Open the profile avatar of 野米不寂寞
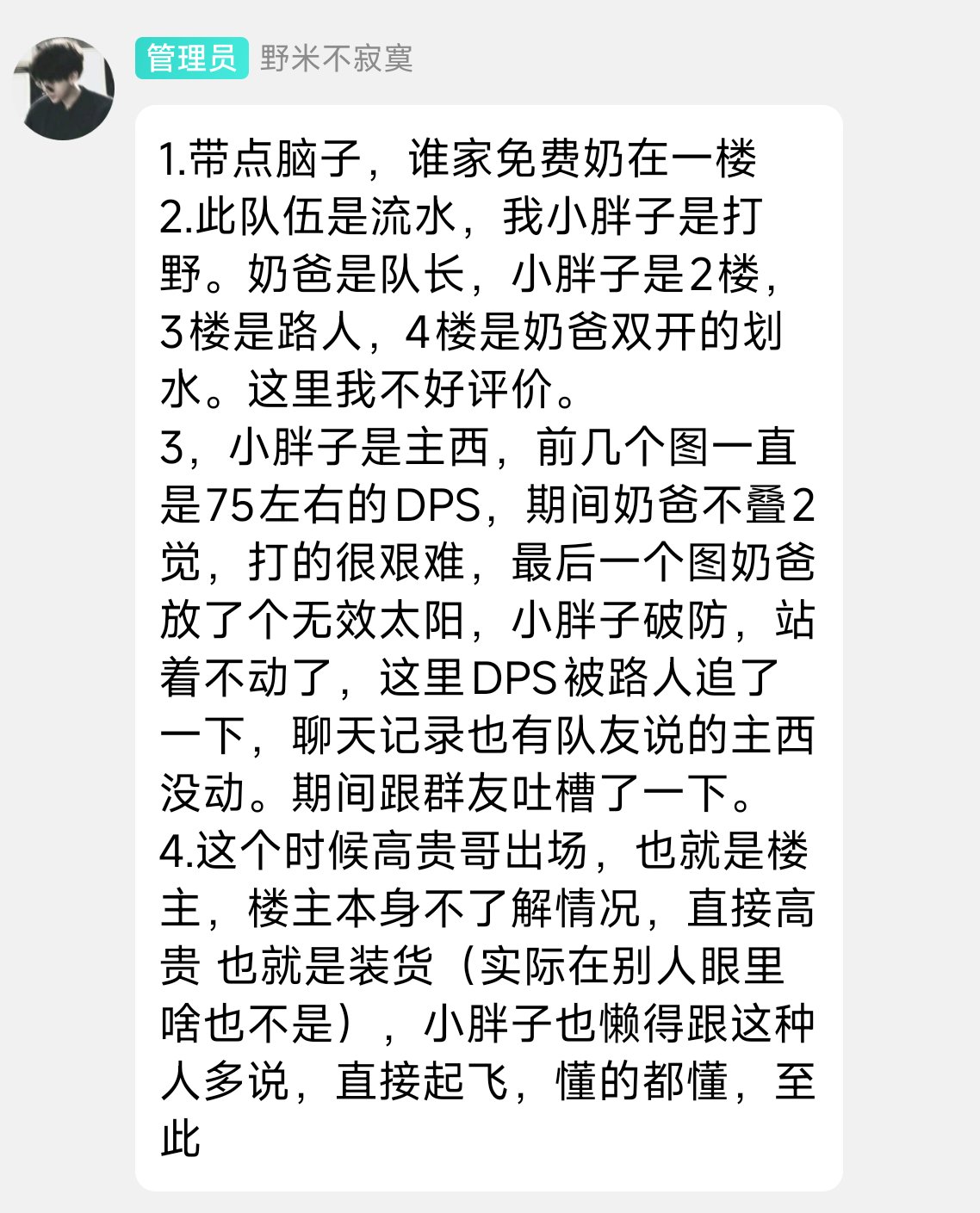The height and width of the screenshot is (1213, 980). pos(65,88)
